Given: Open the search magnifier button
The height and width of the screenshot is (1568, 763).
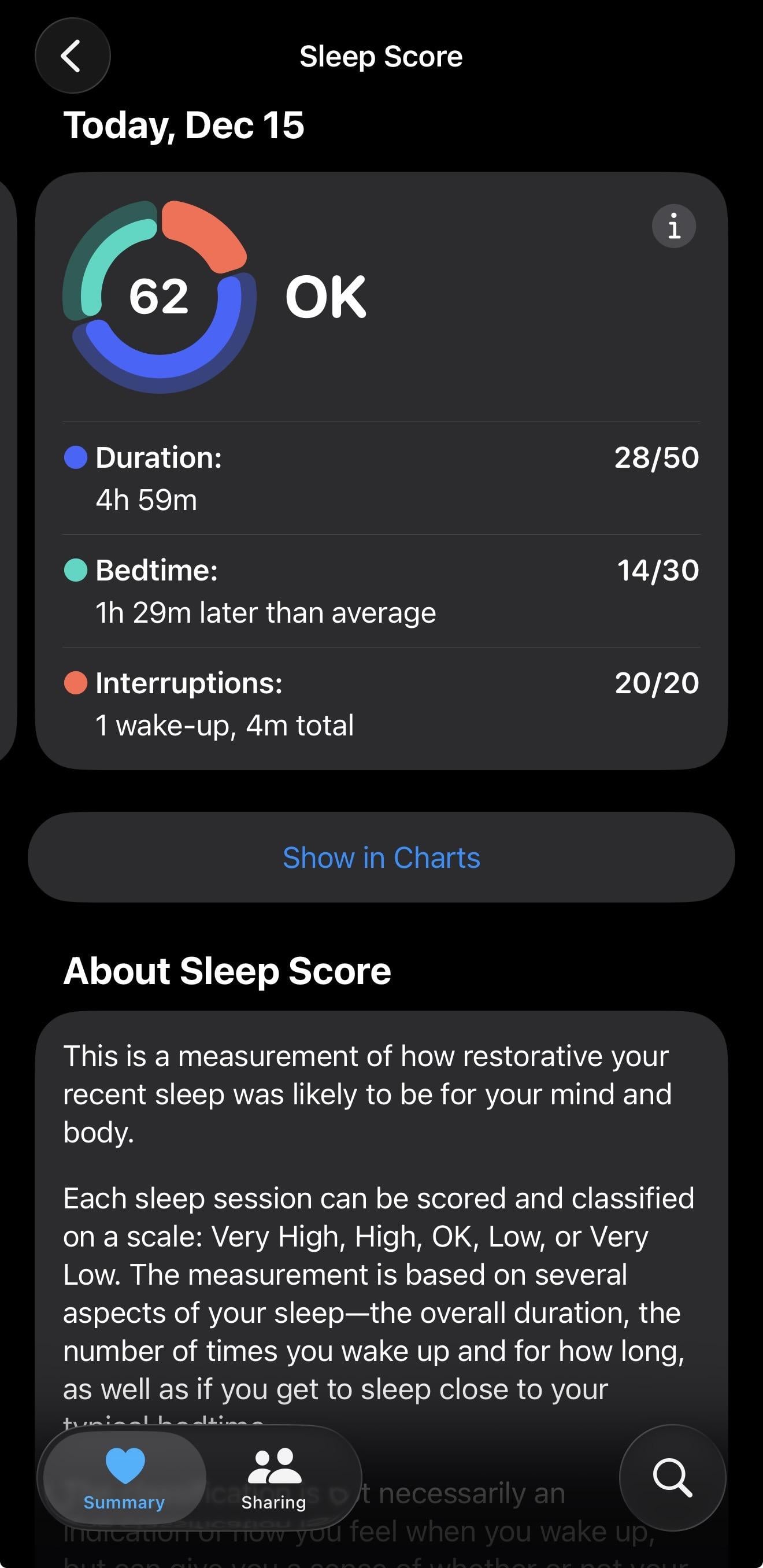Looking at the screenshot, I should [x=672, y=1477].
